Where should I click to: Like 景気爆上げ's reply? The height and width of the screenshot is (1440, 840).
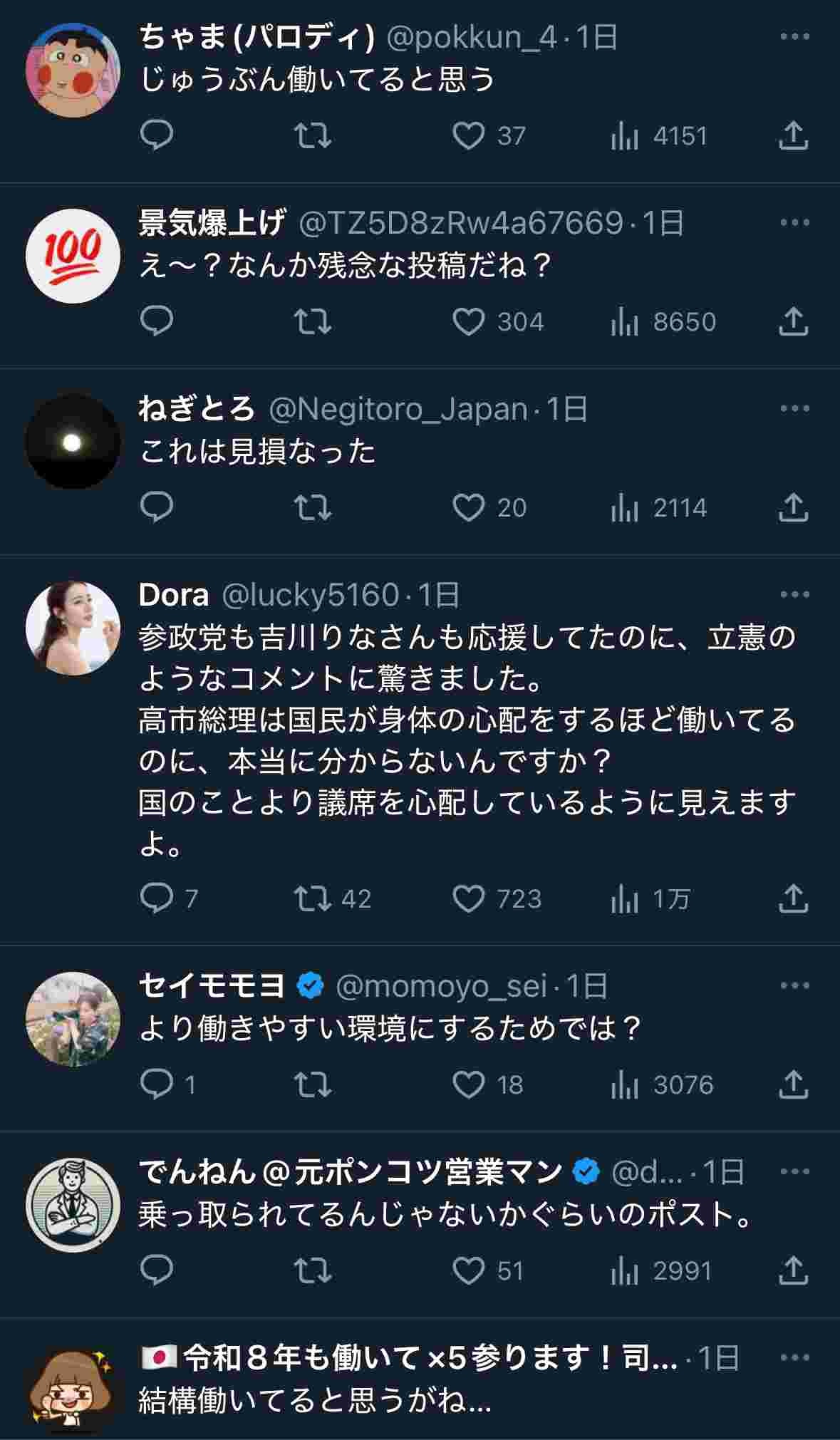[x=469, y=321]
